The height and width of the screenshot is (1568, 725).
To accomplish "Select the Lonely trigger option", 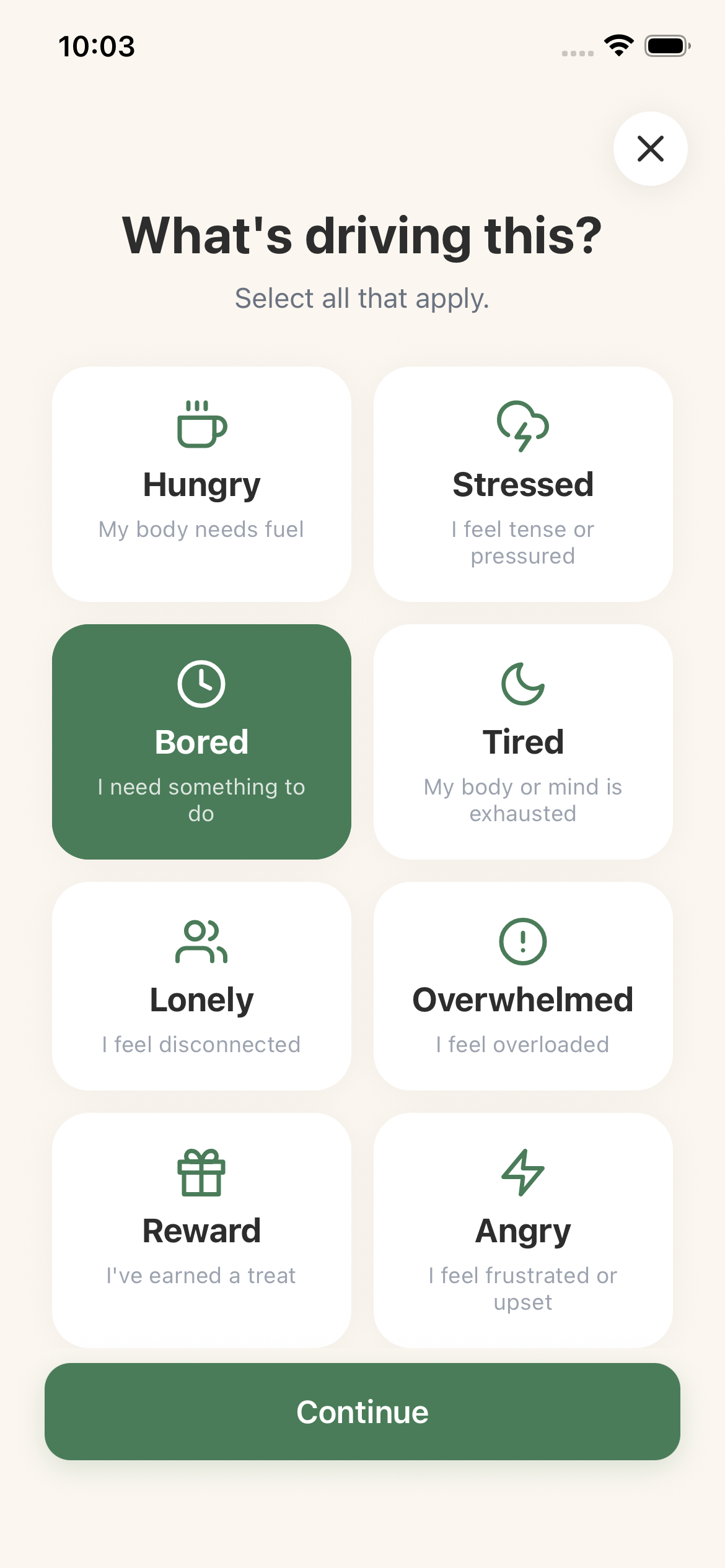I will 201,985.
